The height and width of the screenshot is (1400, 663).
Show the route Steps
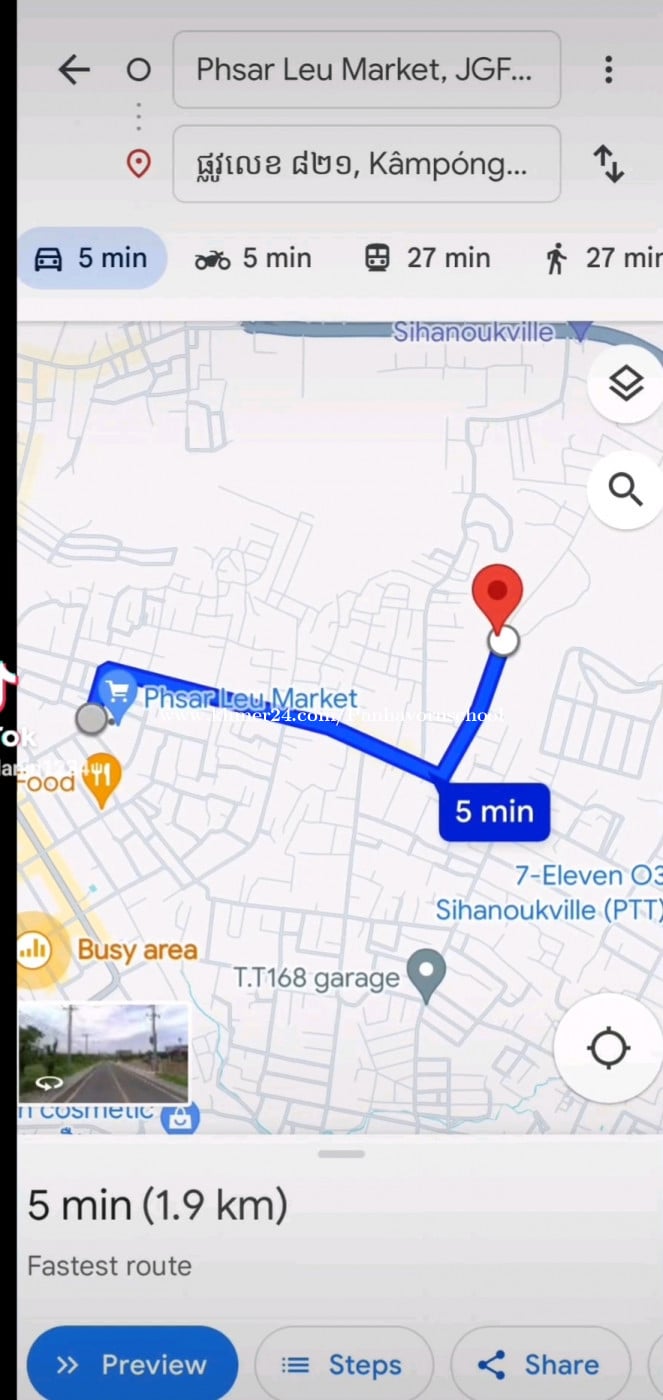point(344,1364)
